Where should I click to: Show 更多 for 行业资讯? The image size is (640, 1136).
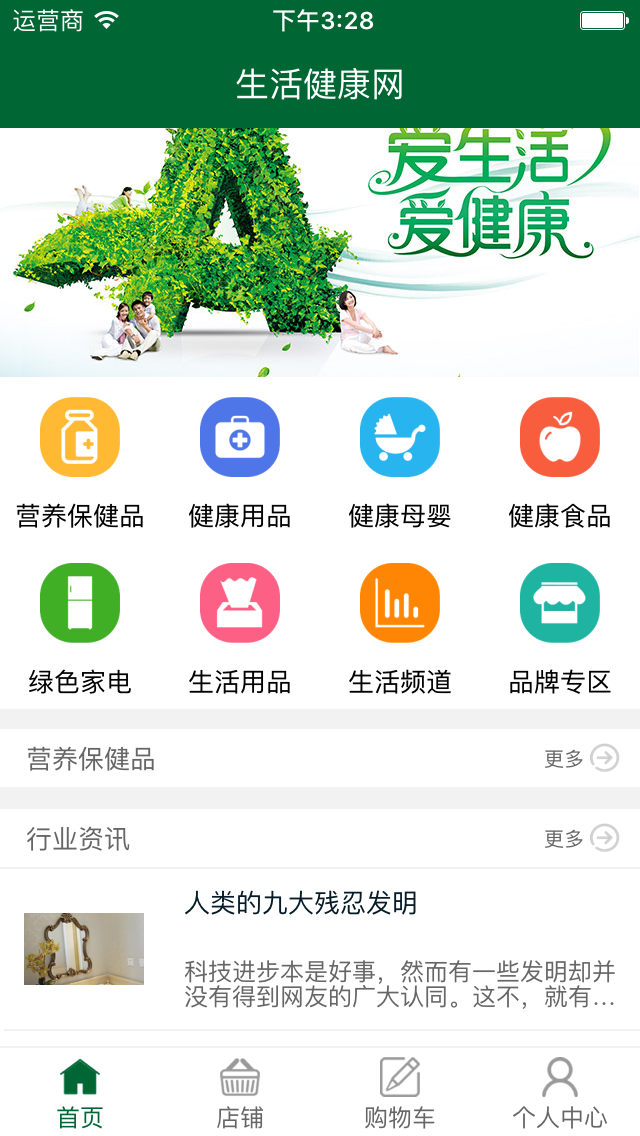[581, 838]
